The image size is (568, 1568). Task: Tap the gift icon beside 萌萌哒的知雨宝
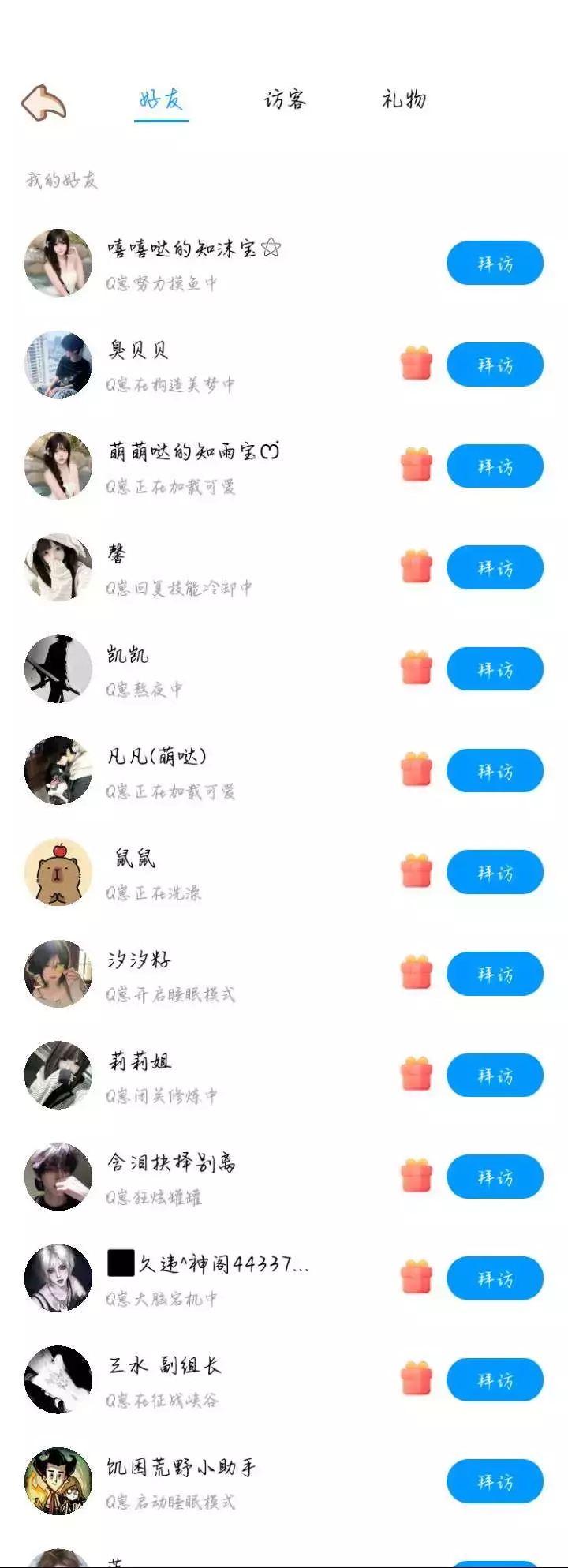coord(417,466)
